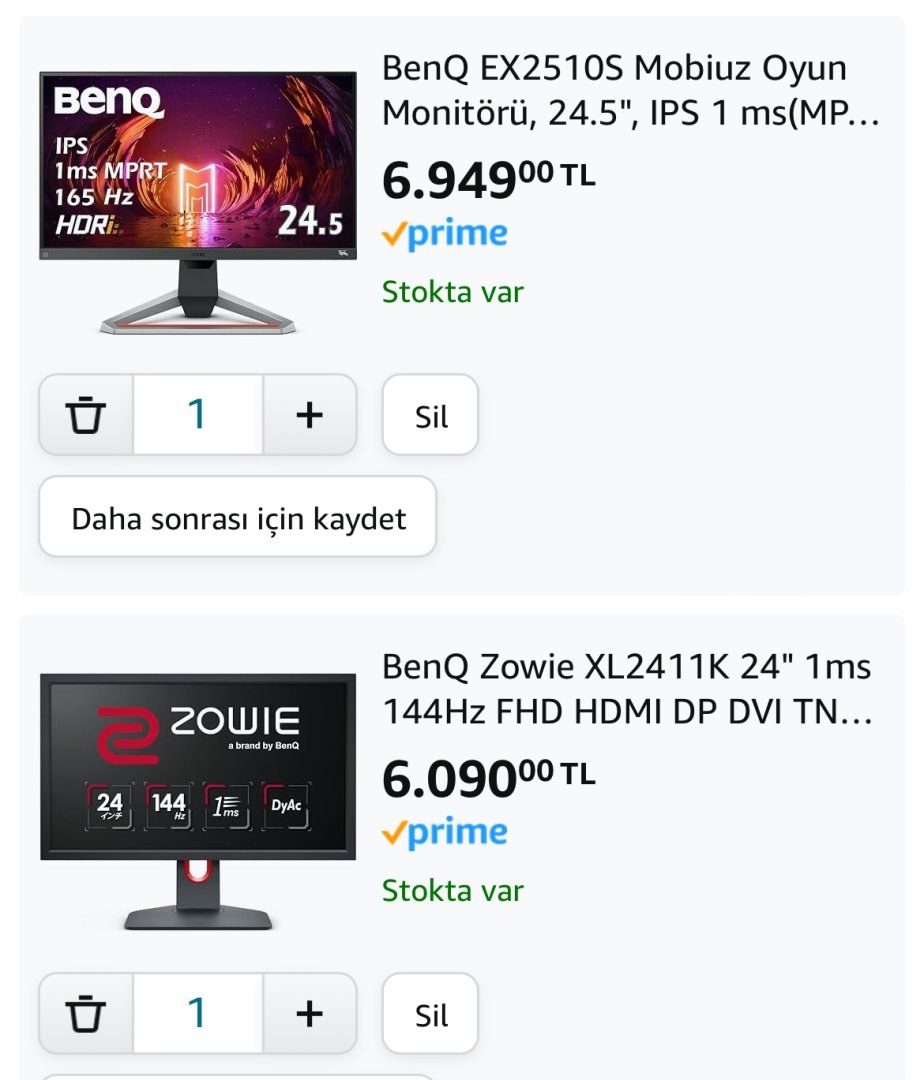This screenshot has height=1080, width=924.
Task: Tap Sil button for BenQ EX2510S
Action: 431,416
